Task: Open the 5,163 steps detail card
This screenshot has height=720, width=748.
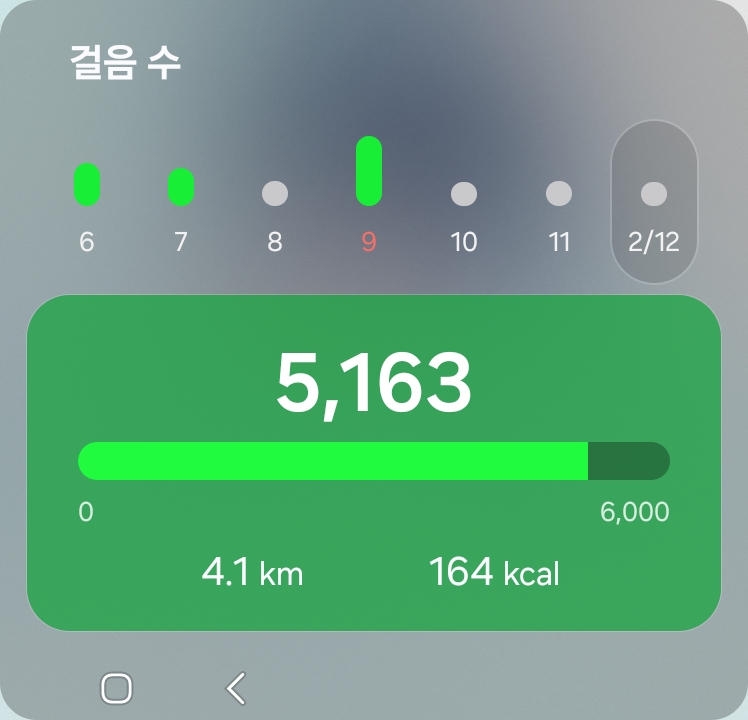Action: tap(373, 462)
